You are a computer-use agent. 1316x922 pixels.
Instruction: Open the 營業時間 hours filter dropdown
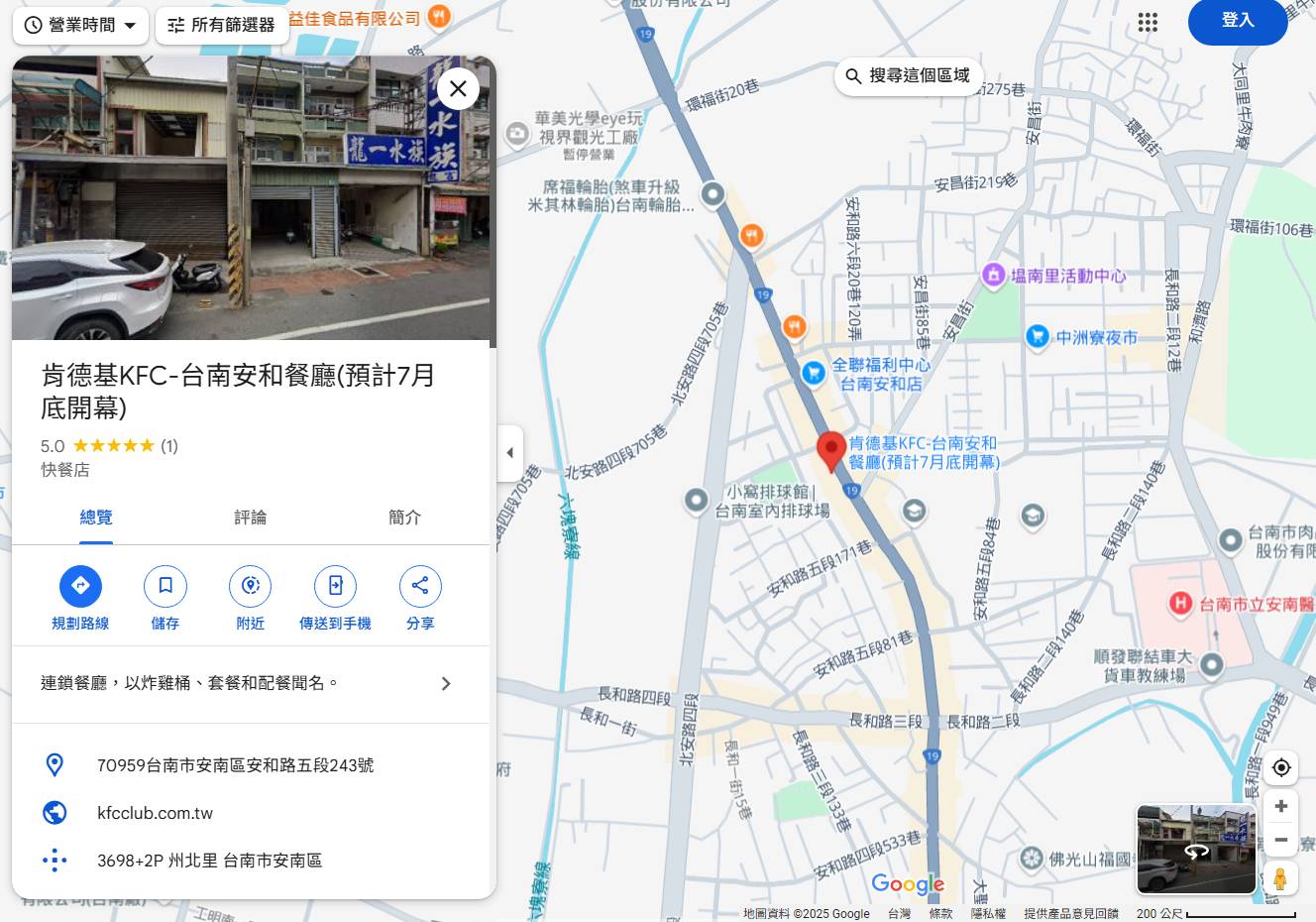[81, 25]
